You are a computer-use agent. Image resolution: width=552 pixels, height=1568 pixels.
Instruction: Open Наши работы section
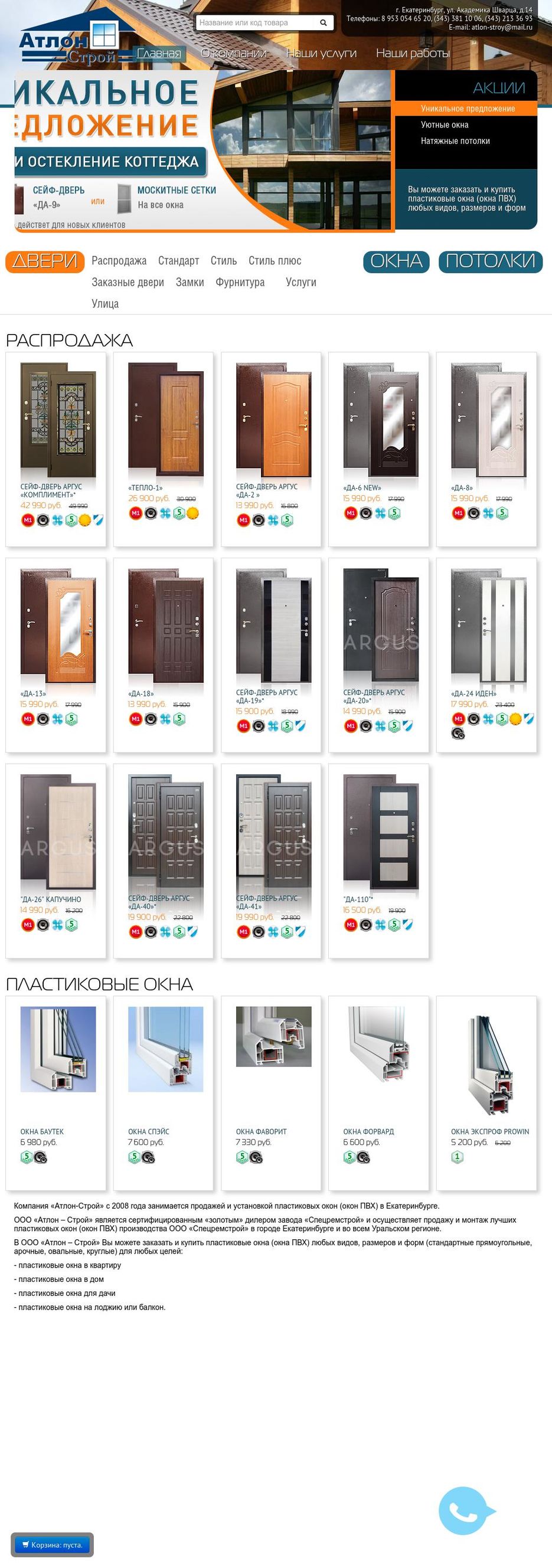tap(413, 54)
